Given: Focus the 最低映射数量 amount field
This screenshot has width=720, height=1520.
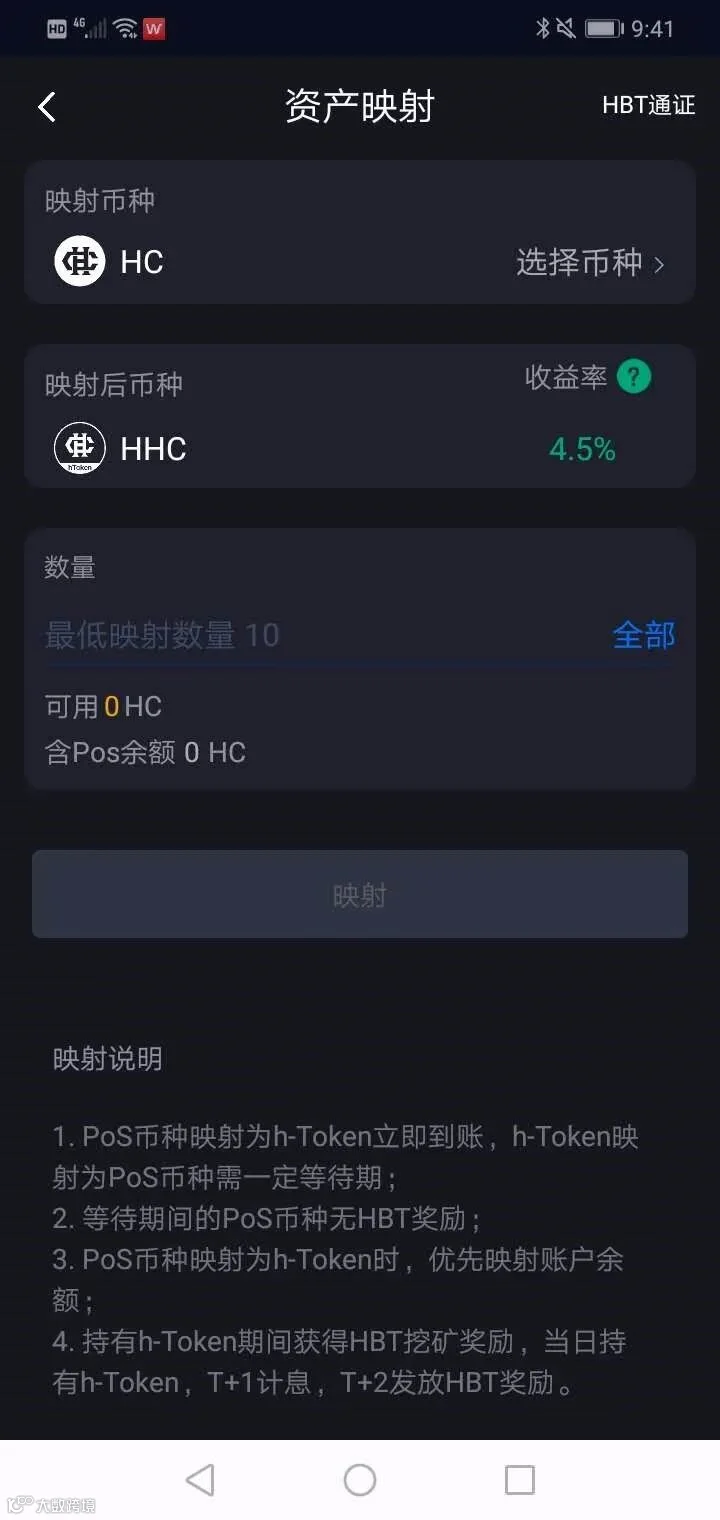Looking at the screenshot, I should [320, 635].
